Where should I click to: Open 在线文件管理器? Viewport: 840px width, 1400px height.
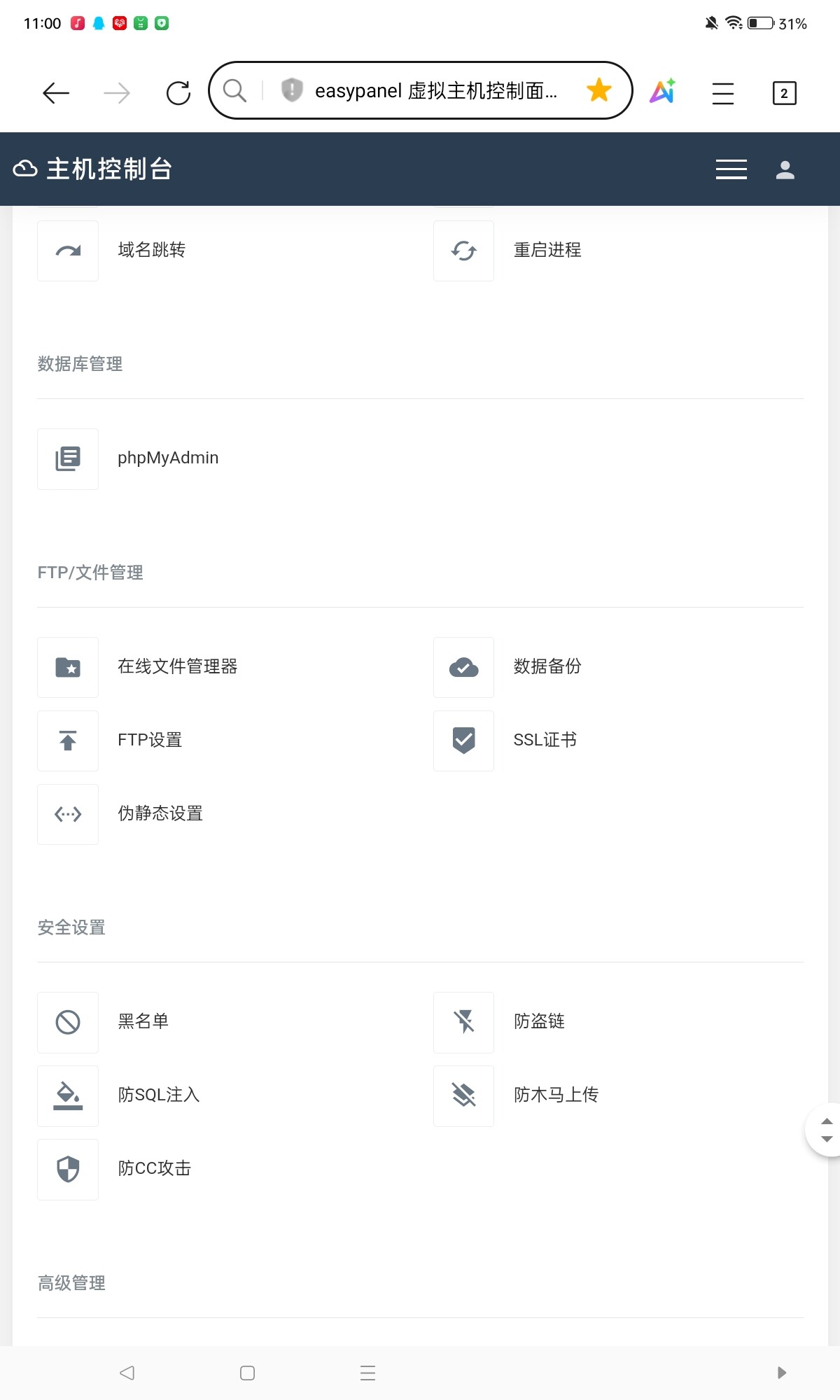pyautogui.click(x=178, y=667)
